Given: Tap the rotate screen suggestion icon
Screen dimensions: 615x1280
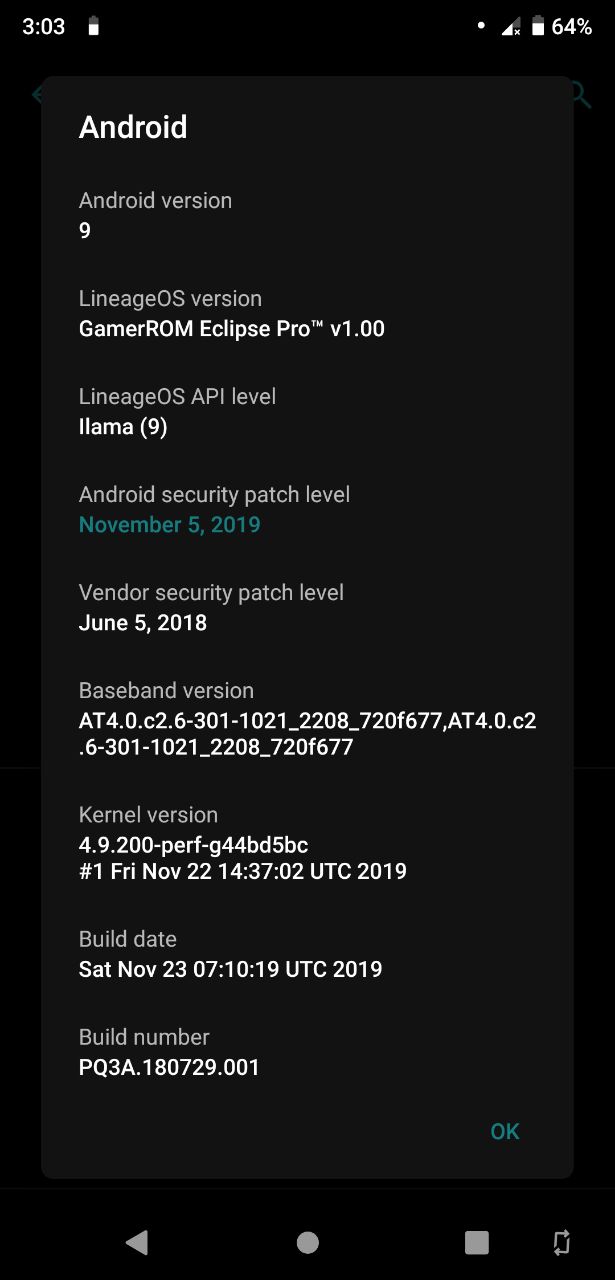Looking at the screenshot, I should (562, 1242).
